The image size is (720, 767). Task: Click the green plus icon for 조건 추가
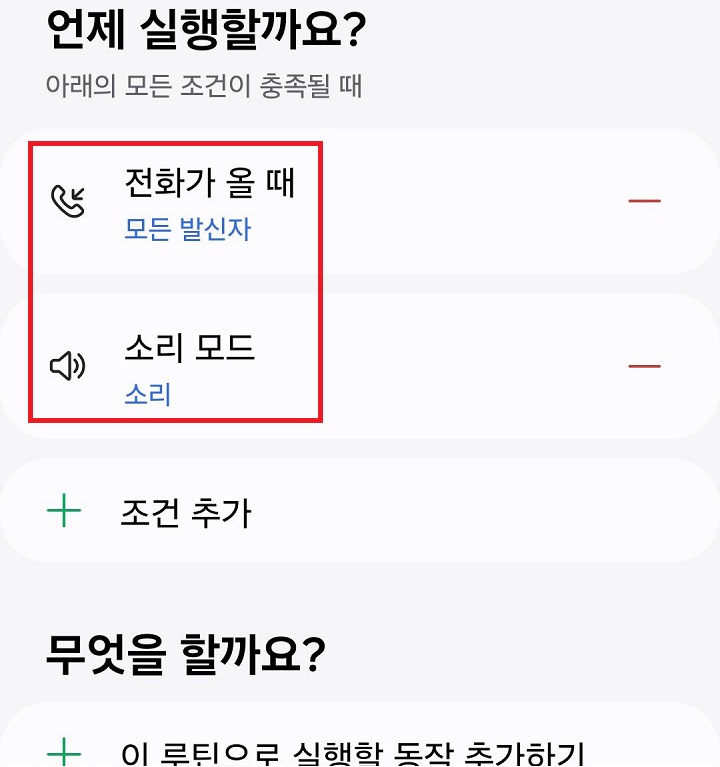click(63, 510)
